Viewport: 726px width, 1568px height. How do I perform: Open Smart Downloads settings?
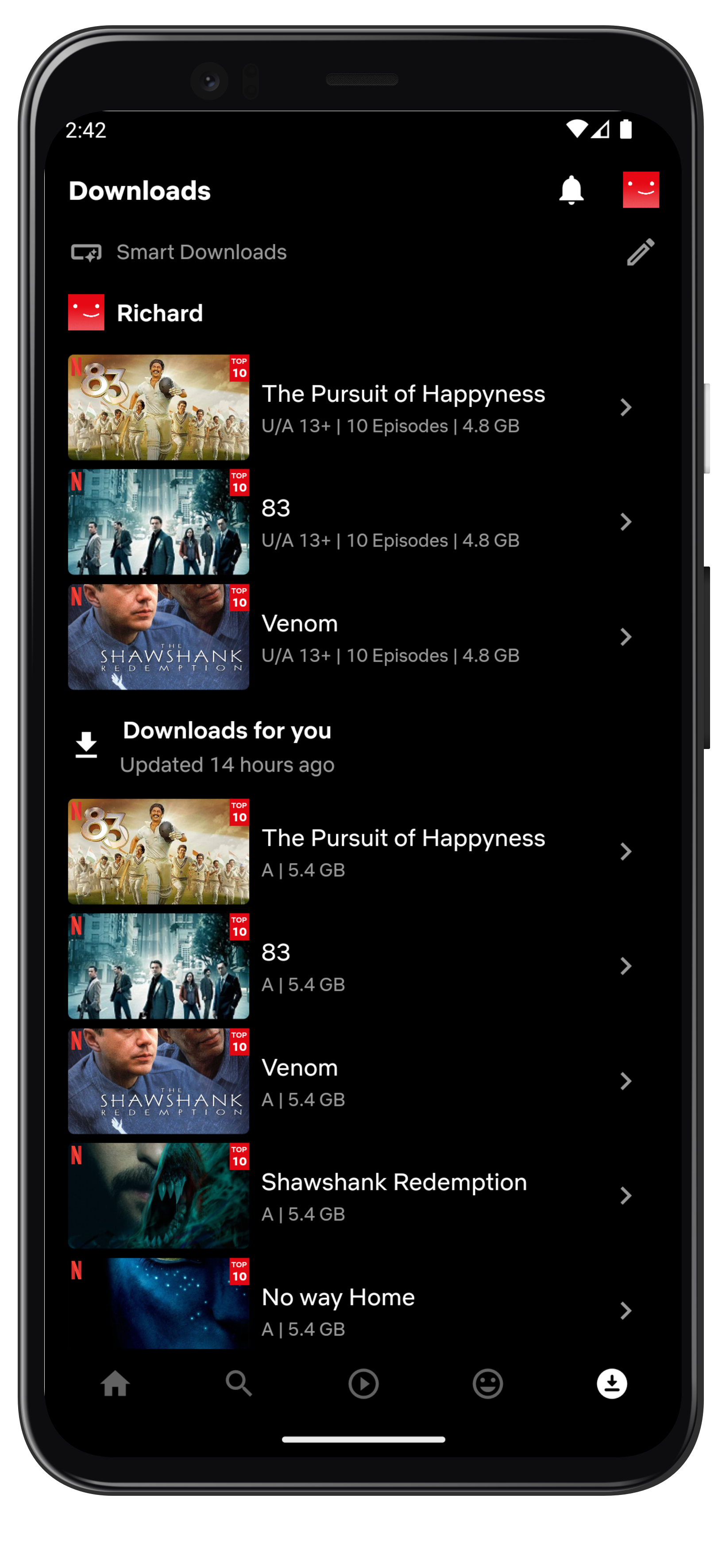coord(179,252)
